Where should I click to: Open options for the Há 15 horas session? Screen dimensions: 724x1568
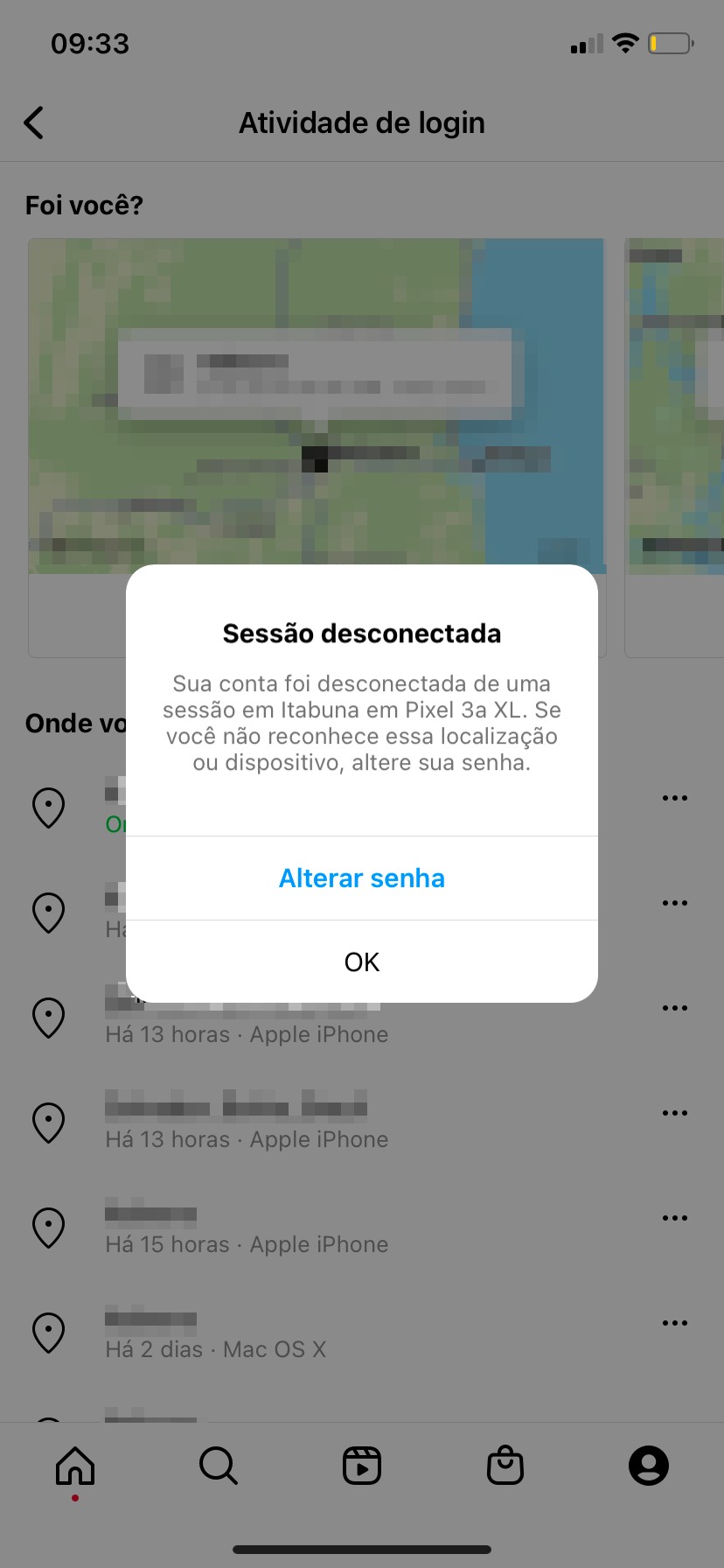(674, 1218)
